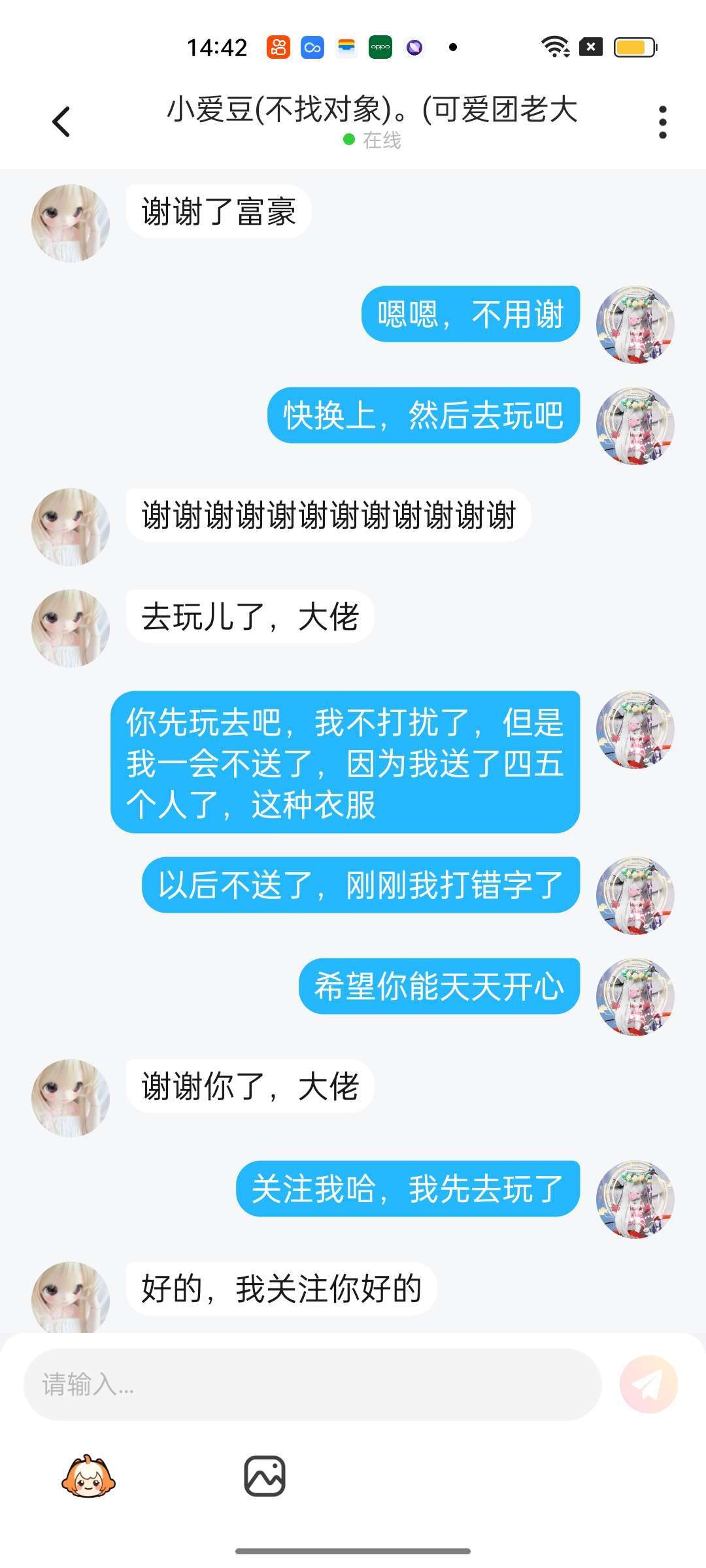Open the image picker icon
Image resolution: width=706 pixels, height=1568 pixels.
pos(264,1476)
